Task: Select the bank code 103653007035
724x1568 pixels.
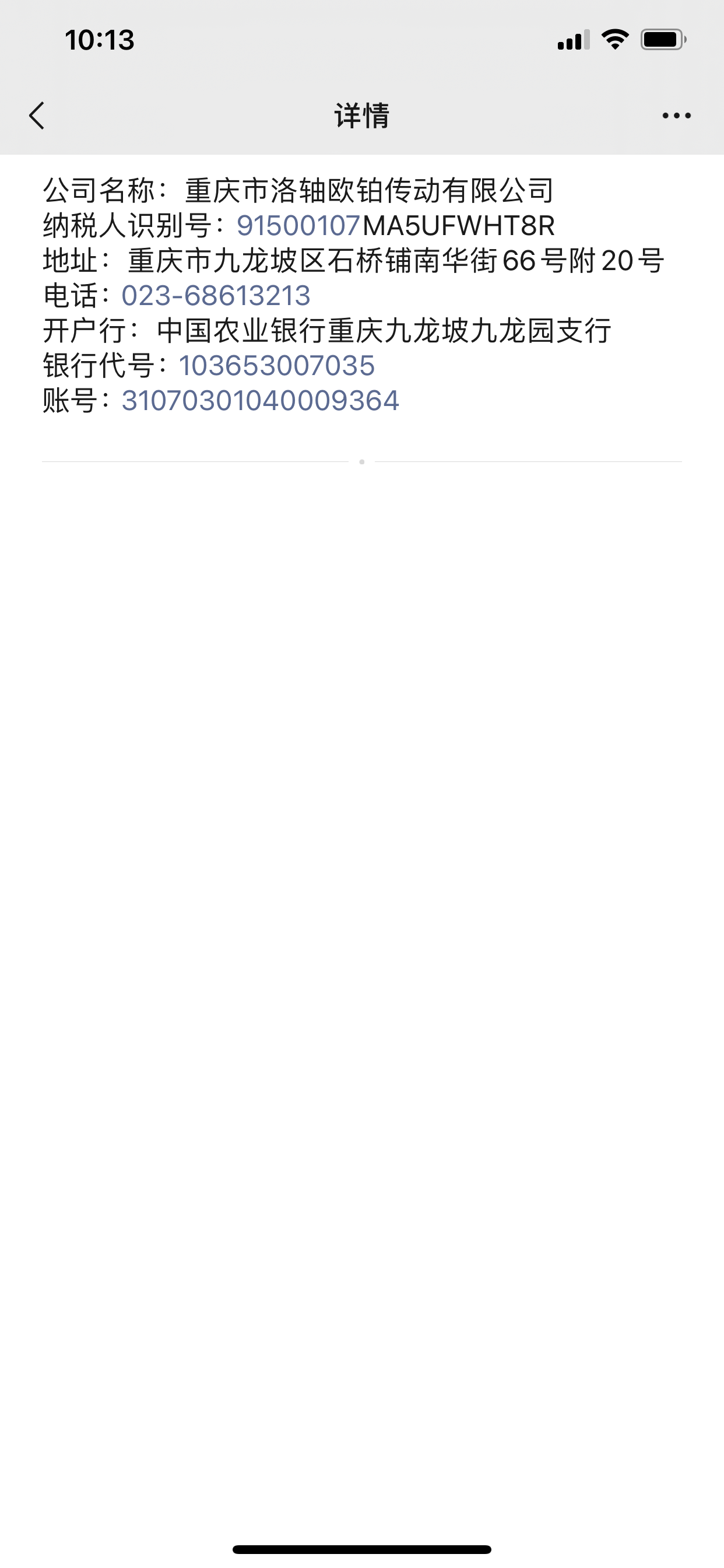Action: pos(276,366)
